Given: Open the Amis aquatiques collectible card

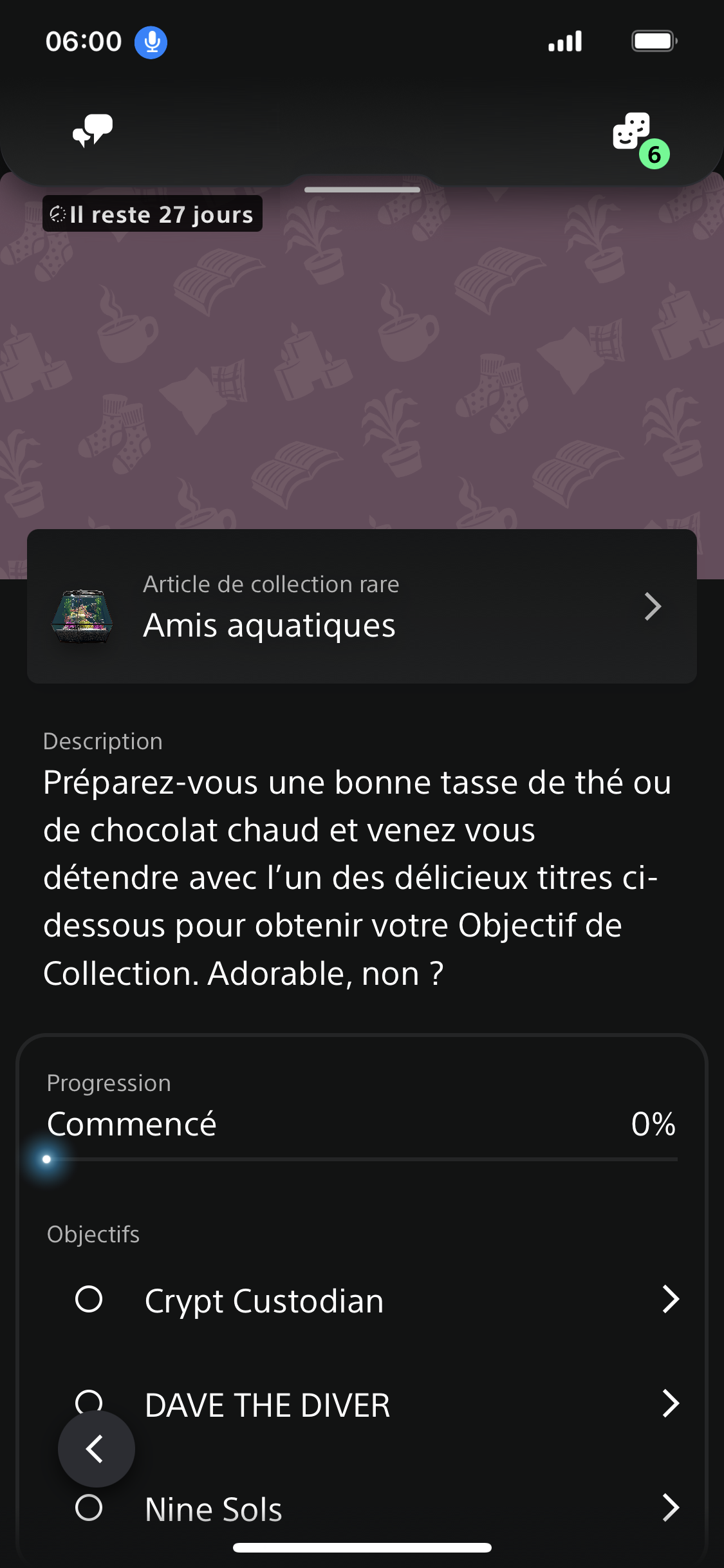Looking at the screenshot, I should 362,606.
